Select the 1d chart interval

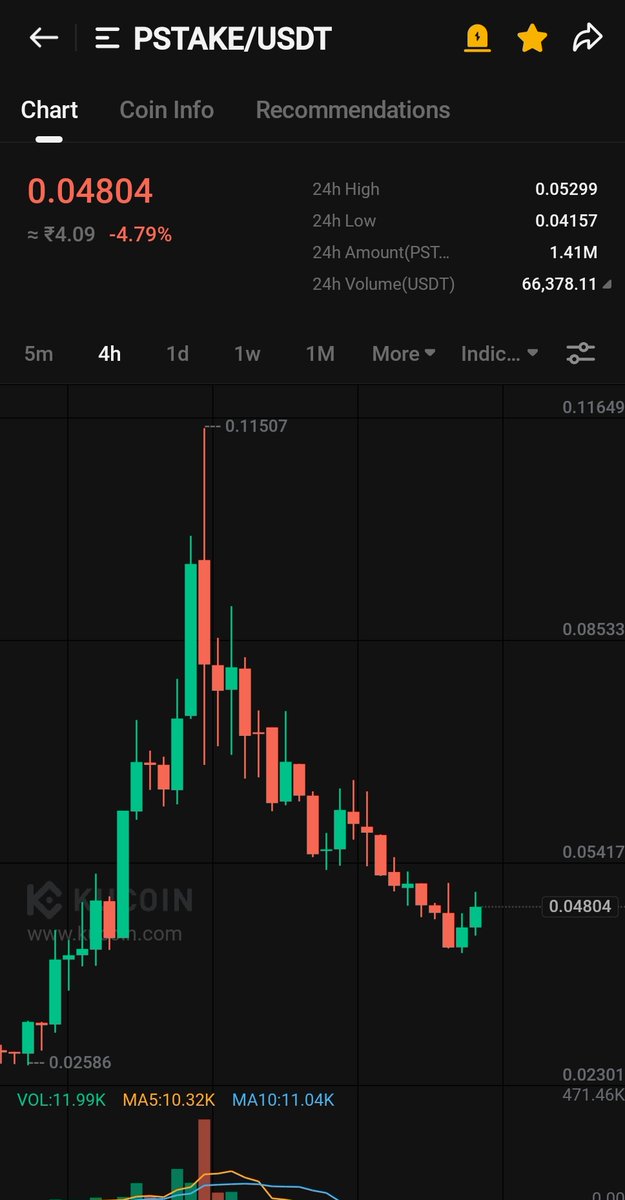[177, 354]
